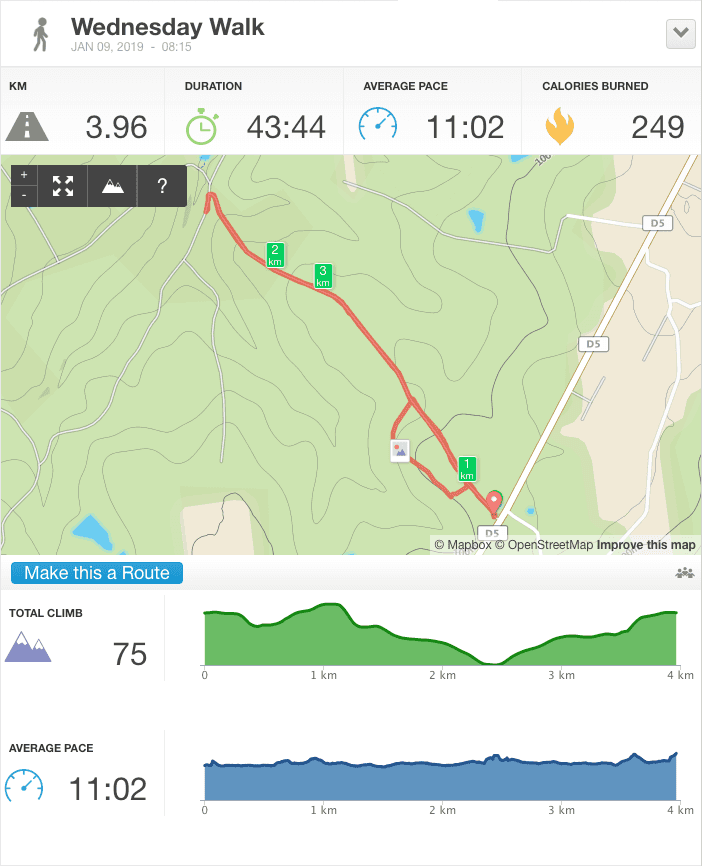Open the Improve this map link

click(646, 545)
